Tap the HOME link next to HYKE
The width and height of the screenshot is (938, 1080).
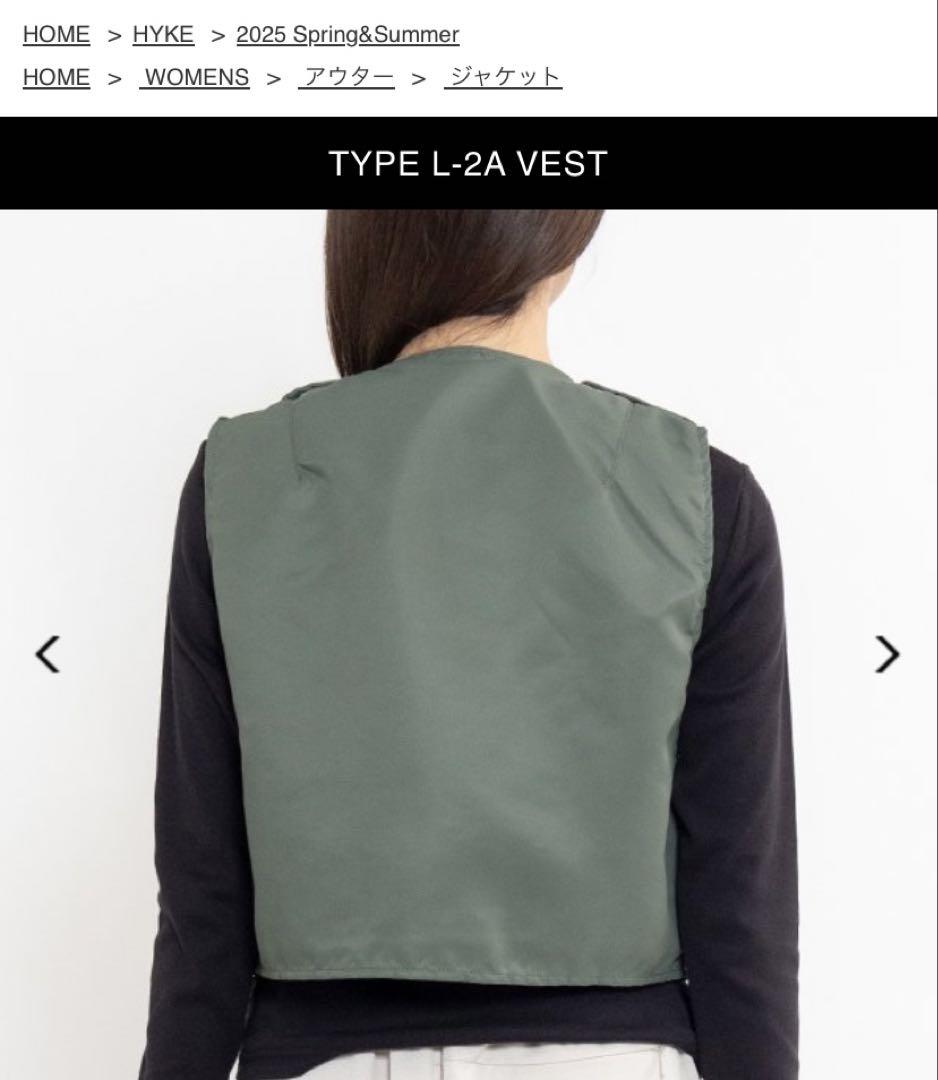tap(56, 35)
